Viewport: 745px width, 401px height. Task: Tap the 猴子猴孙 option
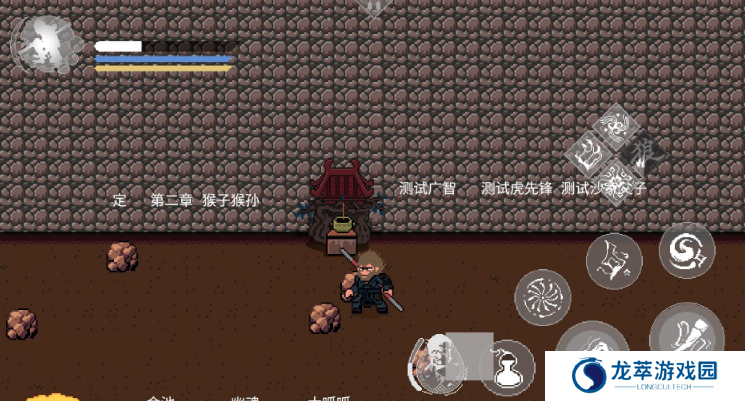click(x=230, y=200)
